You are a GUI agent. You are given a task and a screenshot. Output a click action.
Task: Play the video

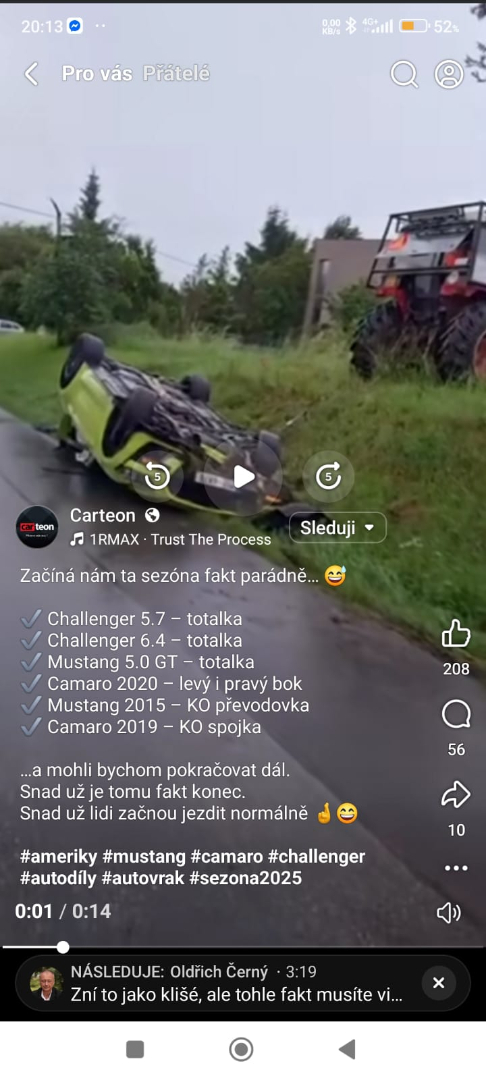(243, 476)
